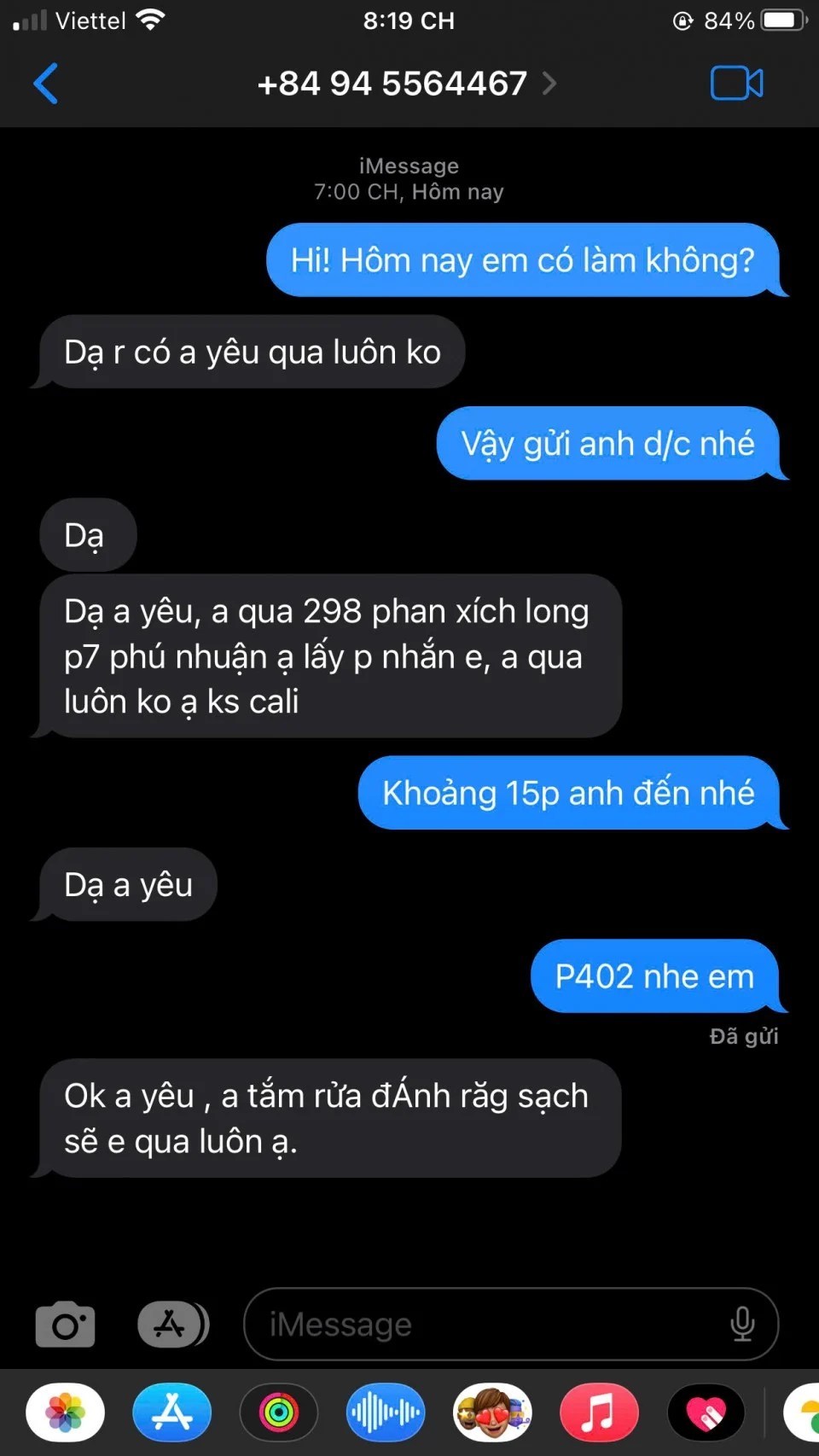Image resolution: width=819 pixels, height=1456 pixels.
Task: Go back to the conversations list
Action: pyautogui.click(x=45, y=84)
